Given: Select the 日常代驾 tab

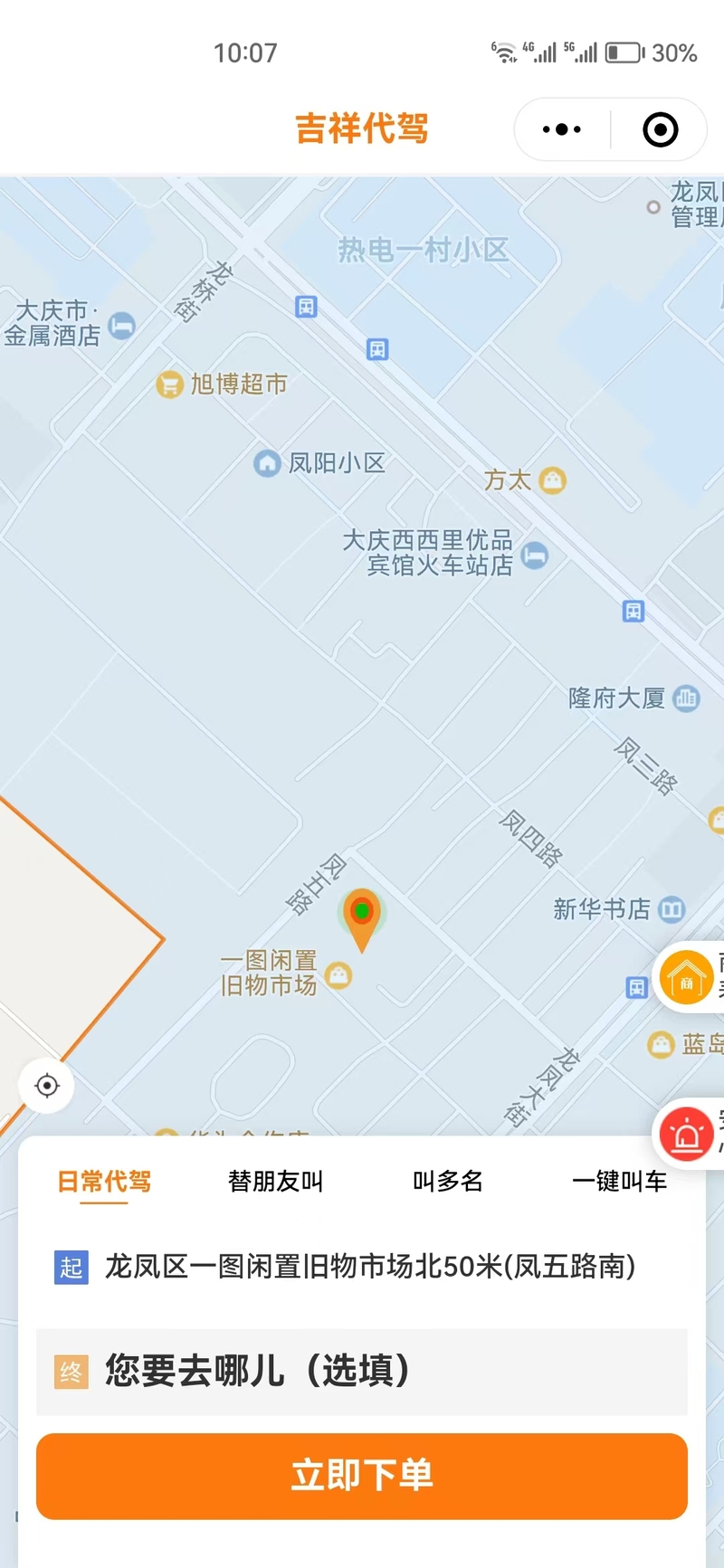Looking at the screenshot, I should (104, 1181).
